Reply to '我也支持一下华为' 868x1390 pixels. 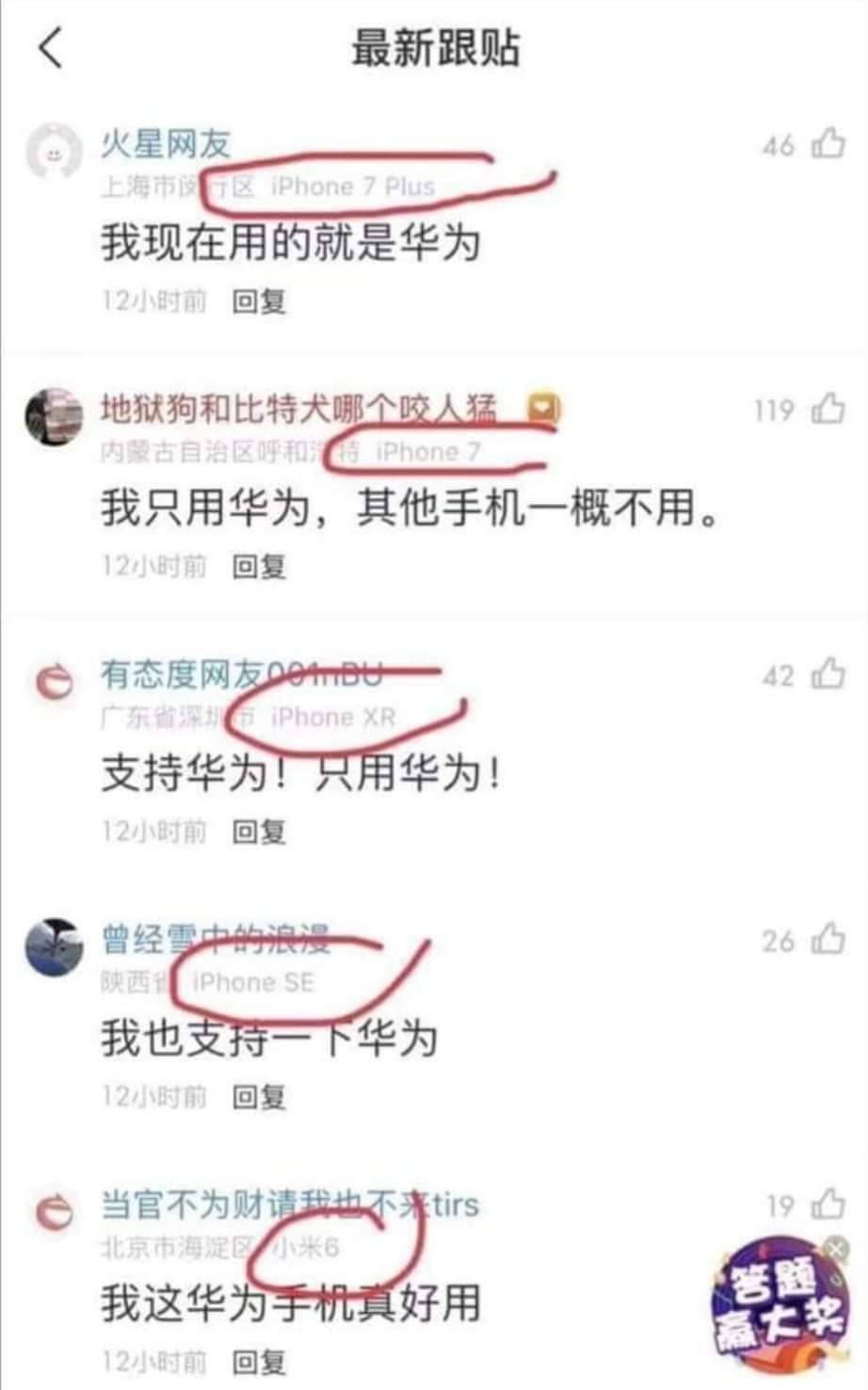pos(259,1096)
